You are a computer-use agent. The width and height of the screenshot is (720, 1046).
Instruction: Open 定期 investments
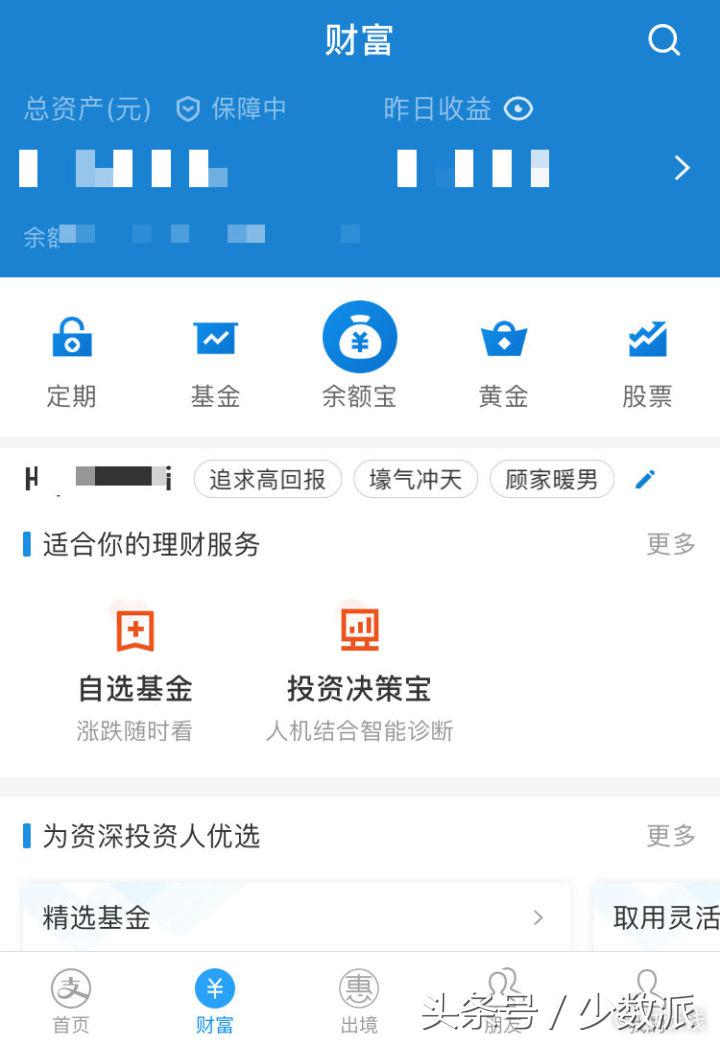(71, 357)
